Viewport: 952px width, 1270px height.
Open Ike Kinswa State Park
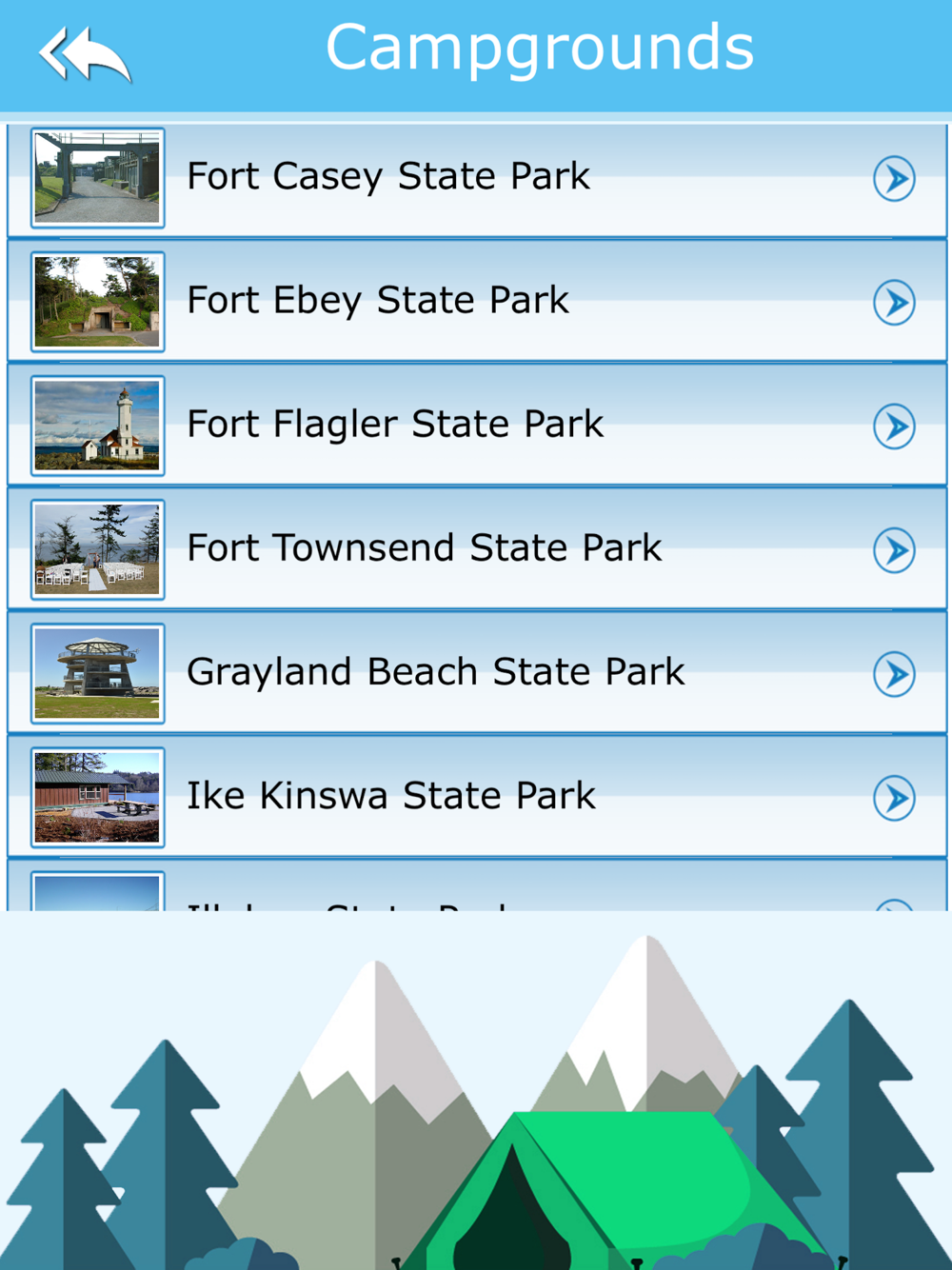click(x=476, y=797)
